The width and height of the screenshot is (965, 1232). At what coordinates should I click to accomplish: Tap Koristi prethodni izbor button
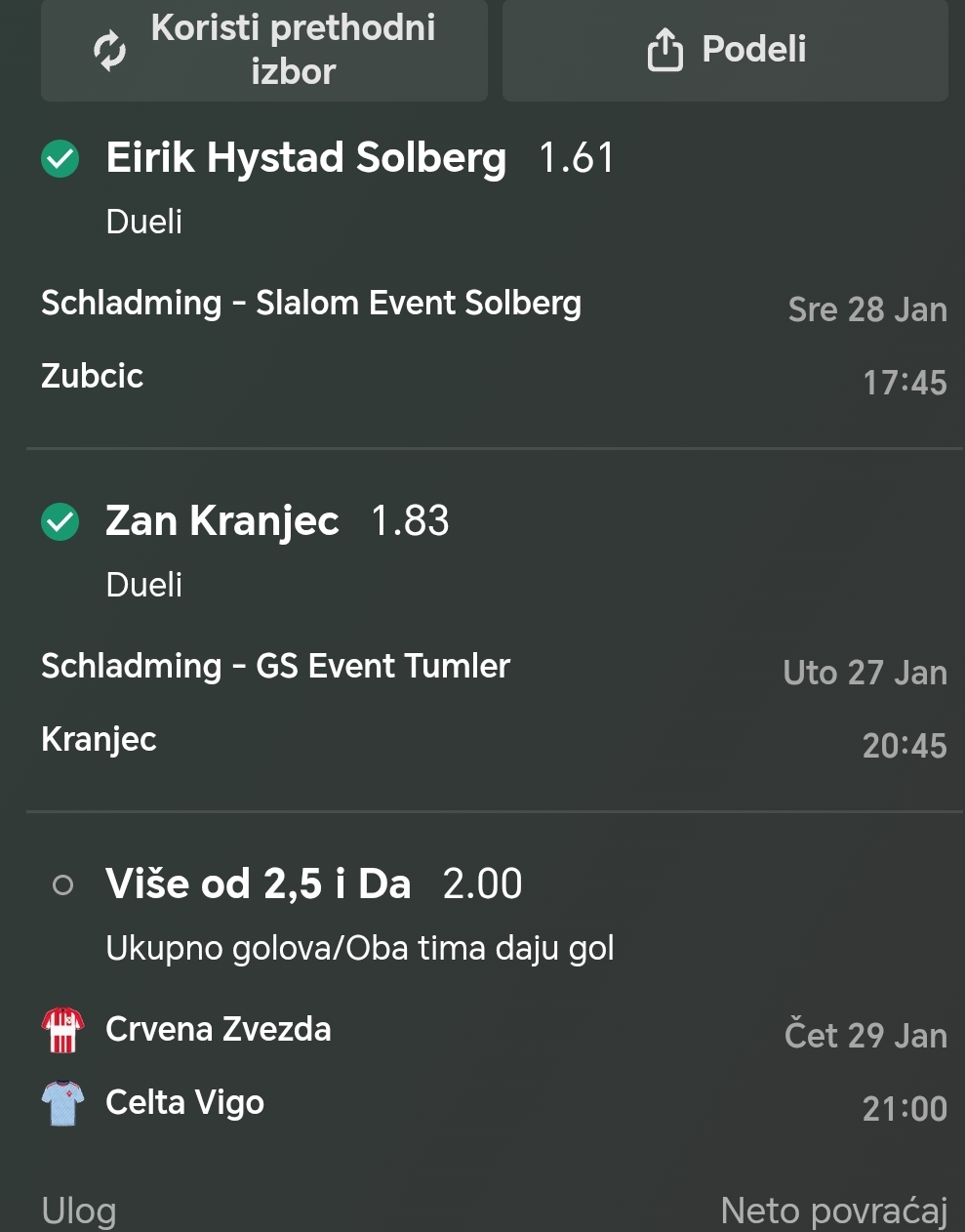click(263, 49)
